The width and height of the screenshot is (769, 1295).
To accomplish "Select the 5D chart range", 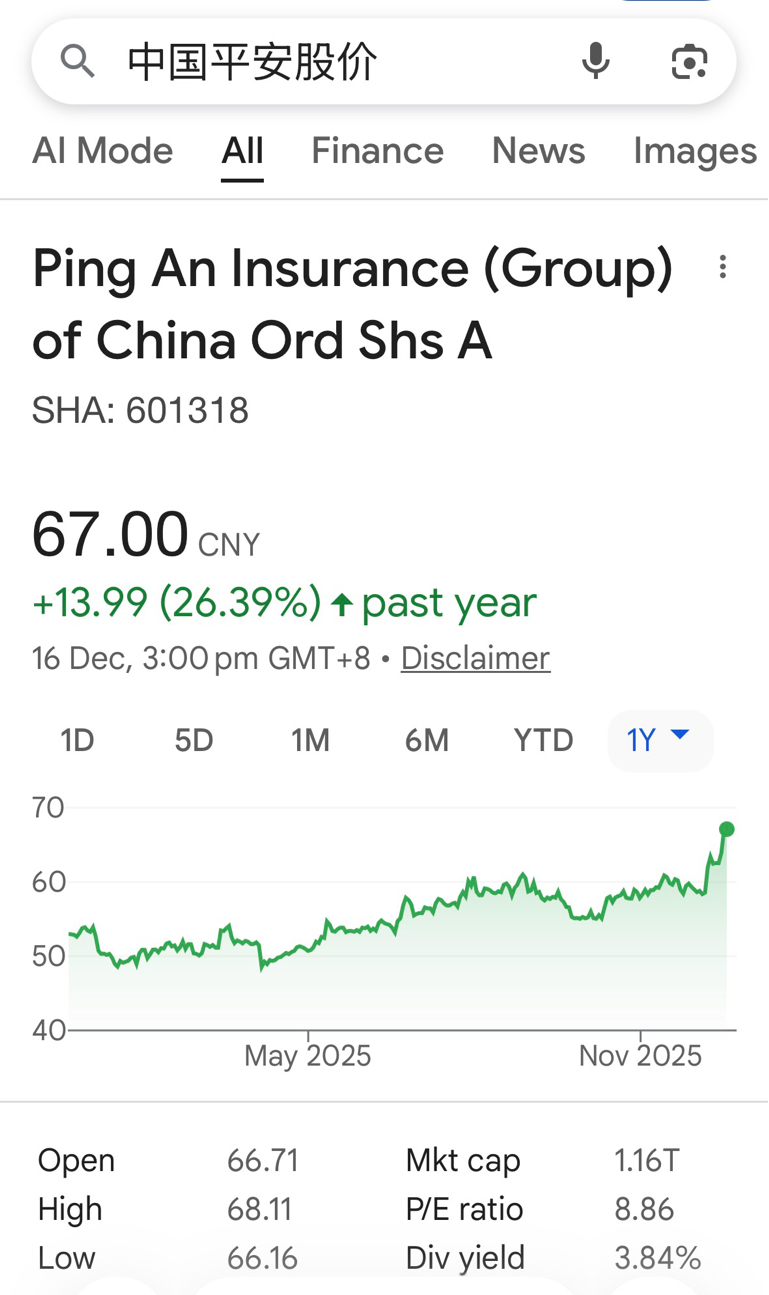I will click(194, 741).
